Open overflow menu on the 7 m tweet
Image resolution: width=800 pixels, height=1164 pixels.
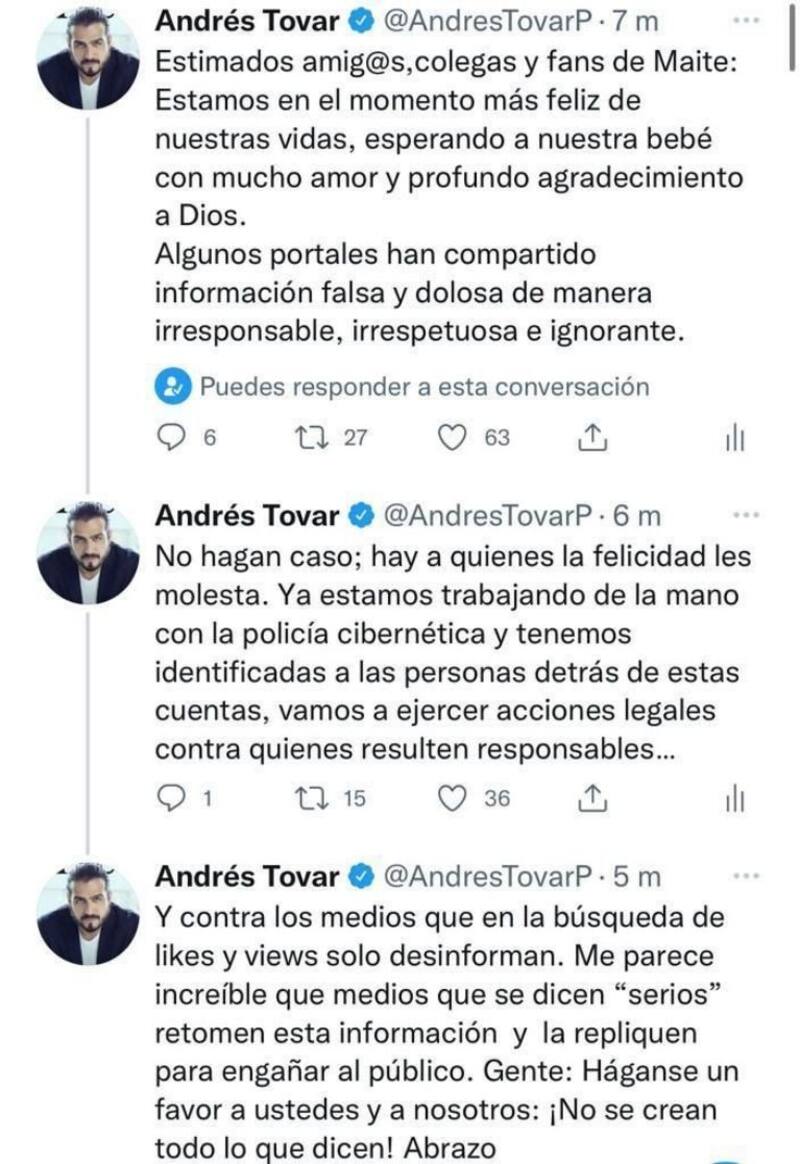coord(747,18)
